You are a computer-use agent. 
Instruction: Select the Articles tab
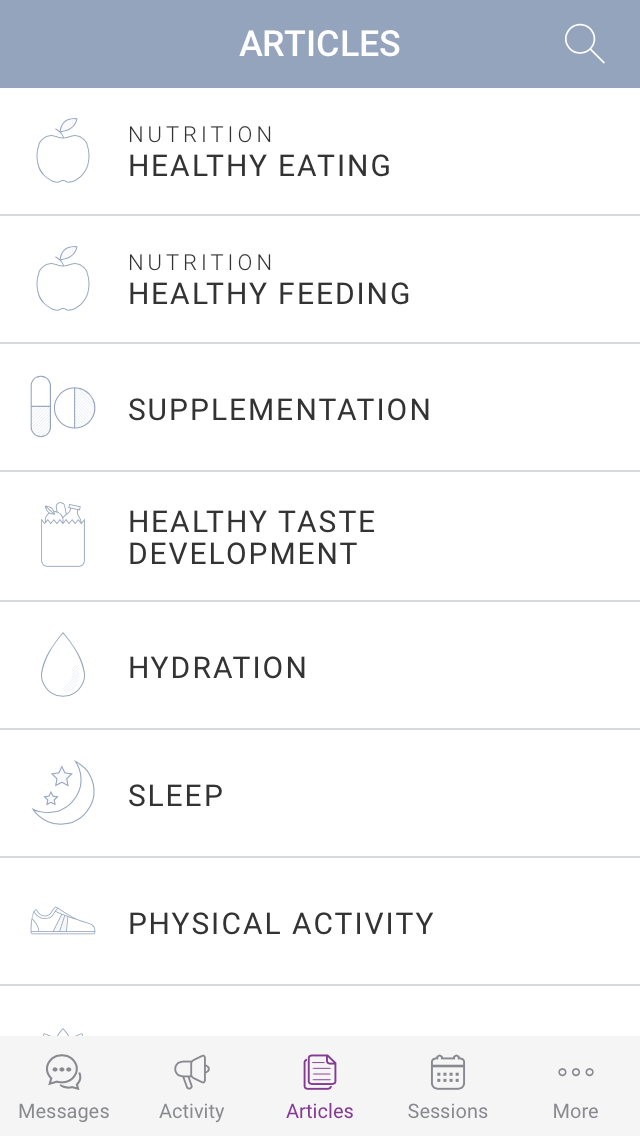coord(320,1087)
